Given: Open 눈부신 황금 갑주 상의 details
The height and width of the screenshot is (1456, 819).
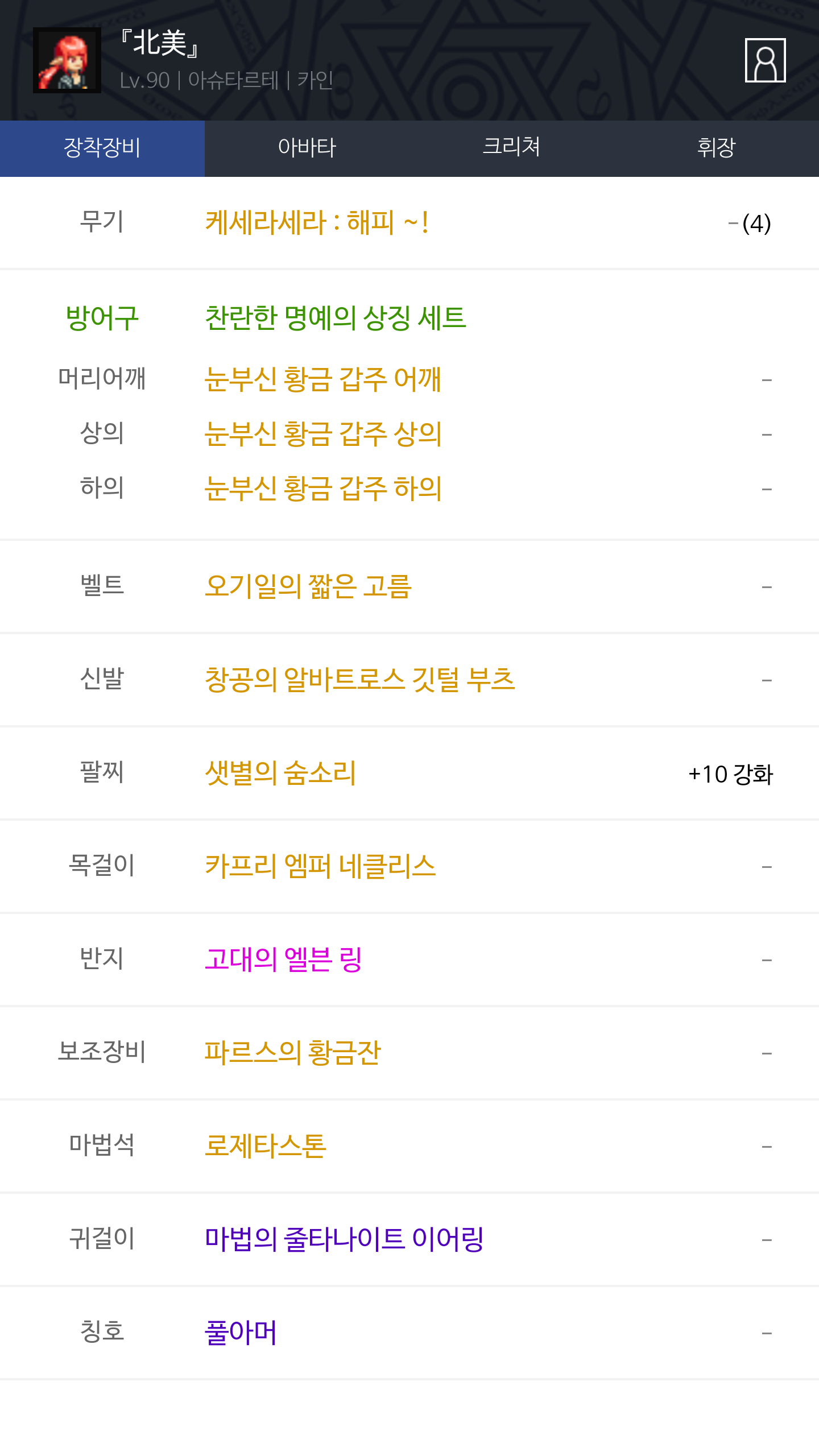Looking at the screenshot, I should [x=322, y=434].
